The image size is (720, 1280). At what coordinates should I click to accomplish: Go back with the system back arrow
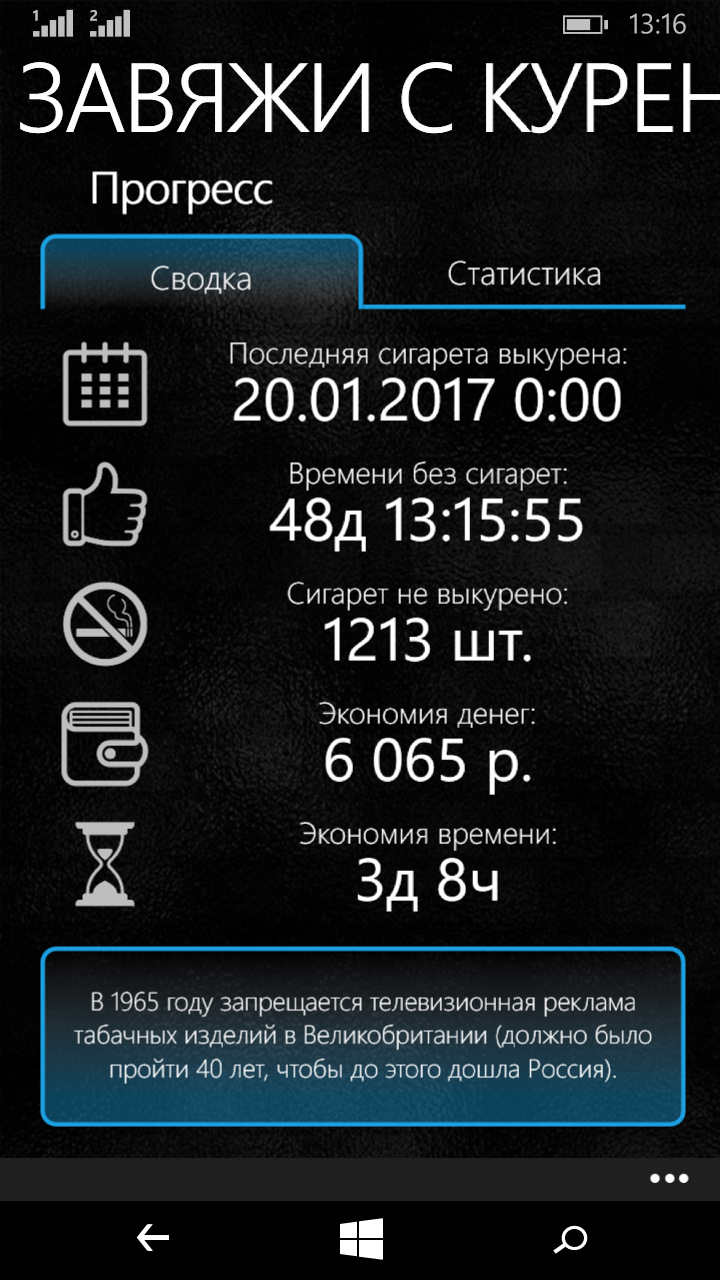click(x=153, y=1240)
